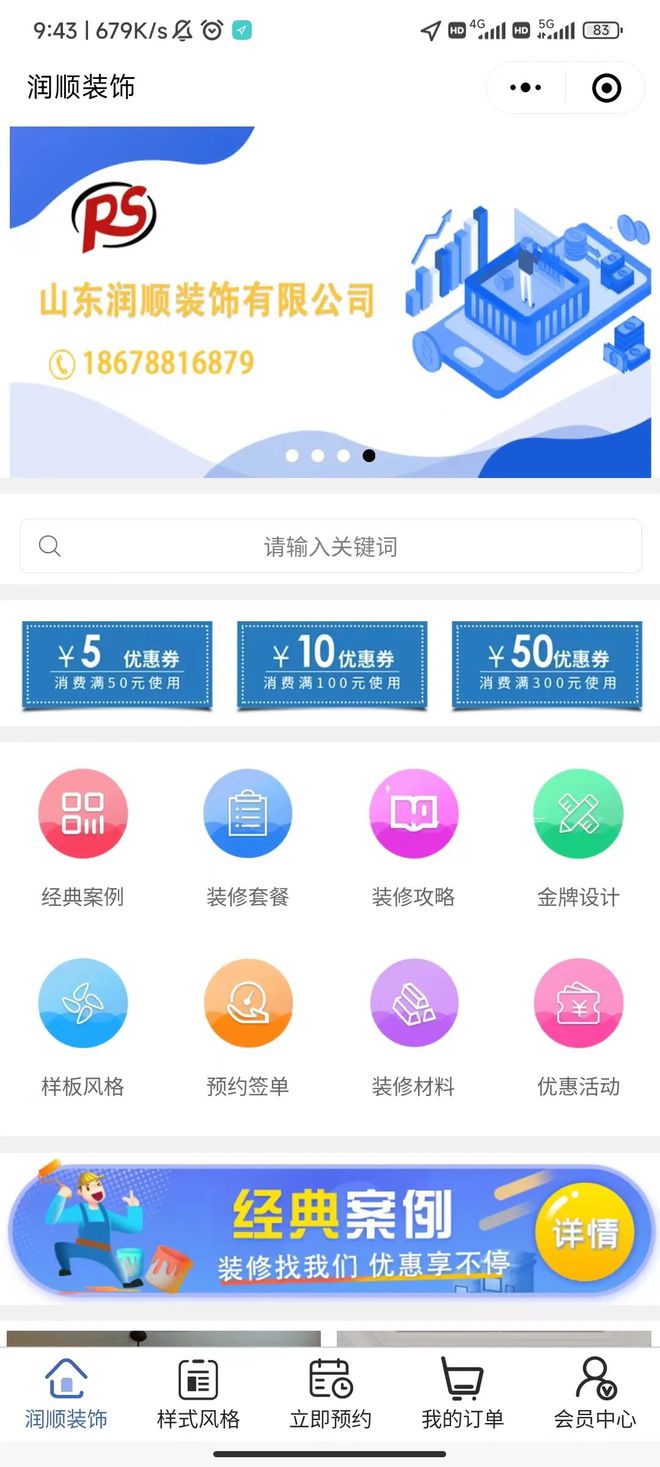The height and width of the screenshot is (1467, 660).
Task: Close the mini program via the circle icon
Action: point(606,88)
